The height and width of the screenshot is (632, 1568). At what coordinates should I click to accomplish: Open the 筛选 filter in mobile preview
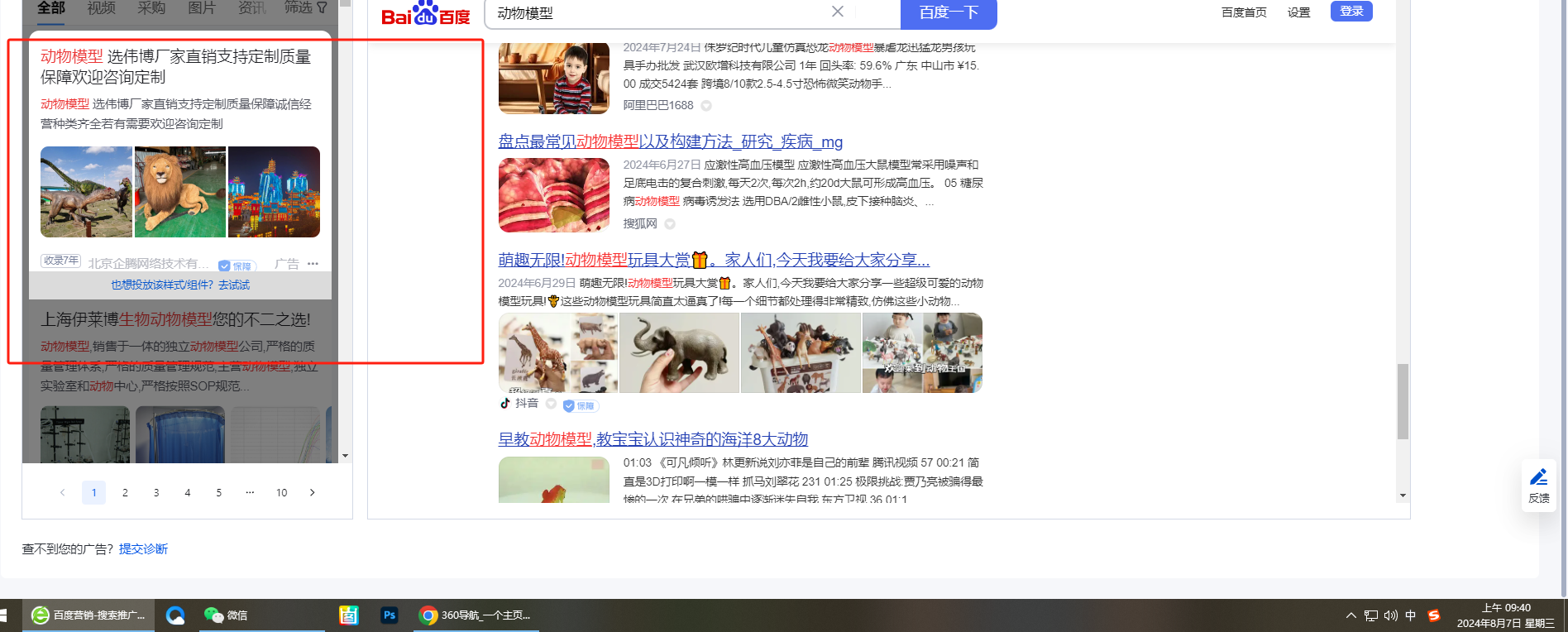(305, 7)
